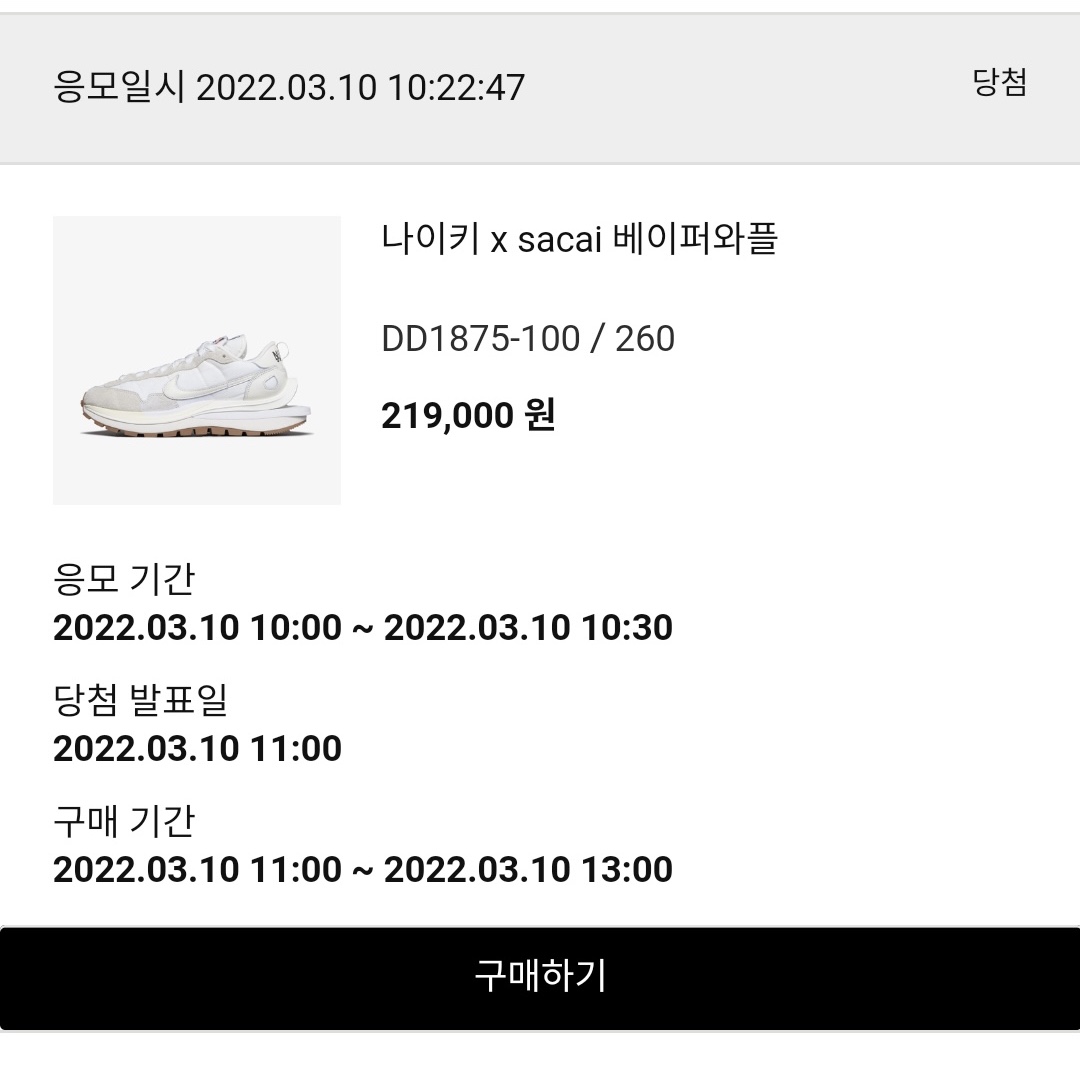Viewport: 1080px width, 1081px height.
Task: Click the announcement date 2022.03.10 11:00
Action: tap(196, 747)
